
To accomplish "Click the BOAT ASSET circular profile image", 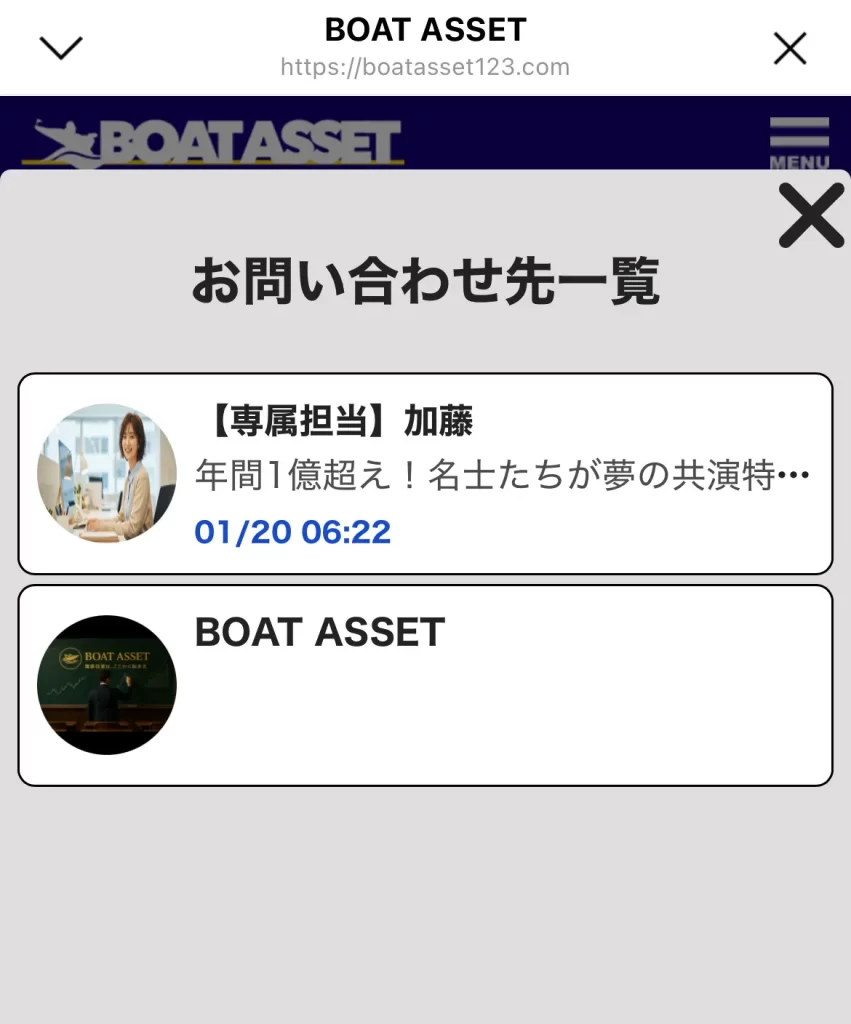I will 106,683.
